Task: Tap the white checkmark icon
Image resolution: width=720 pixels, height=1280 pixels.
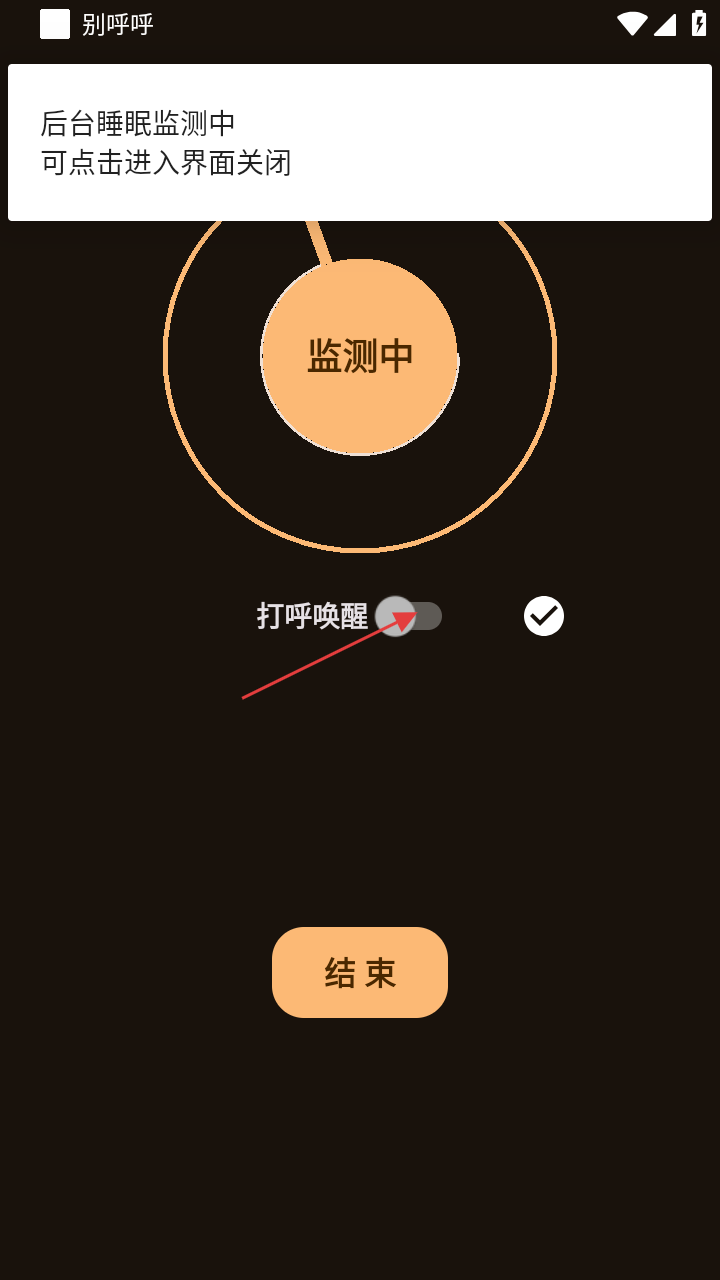Action: pyautogui.click(x=544, y=616)
